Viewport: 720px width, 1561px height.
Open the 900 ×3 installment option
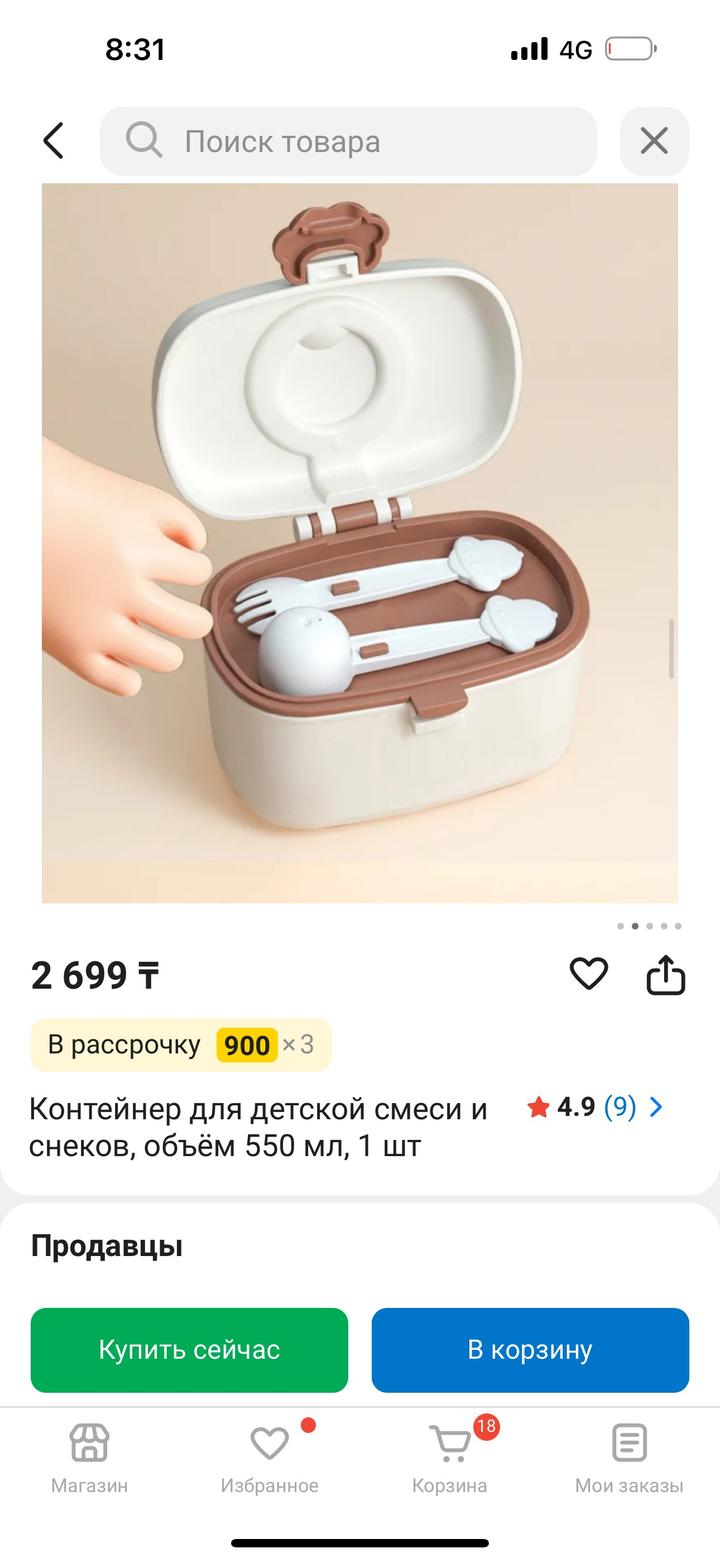pyautogui.click(x=181, y=1045)
